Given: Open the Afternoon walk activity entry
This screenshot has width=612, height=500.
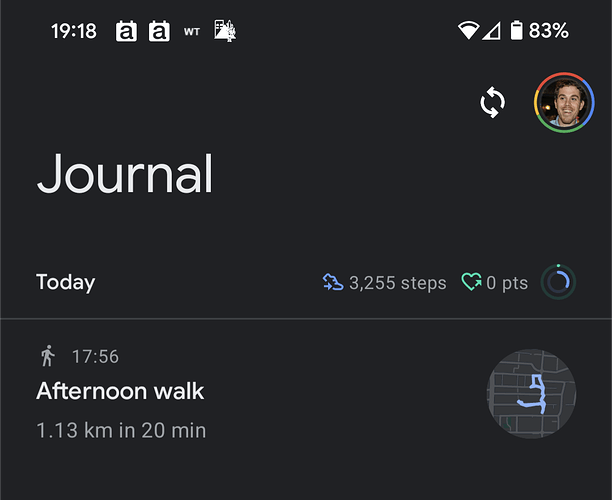Looking at the screenshot, I should pos(200,392).
